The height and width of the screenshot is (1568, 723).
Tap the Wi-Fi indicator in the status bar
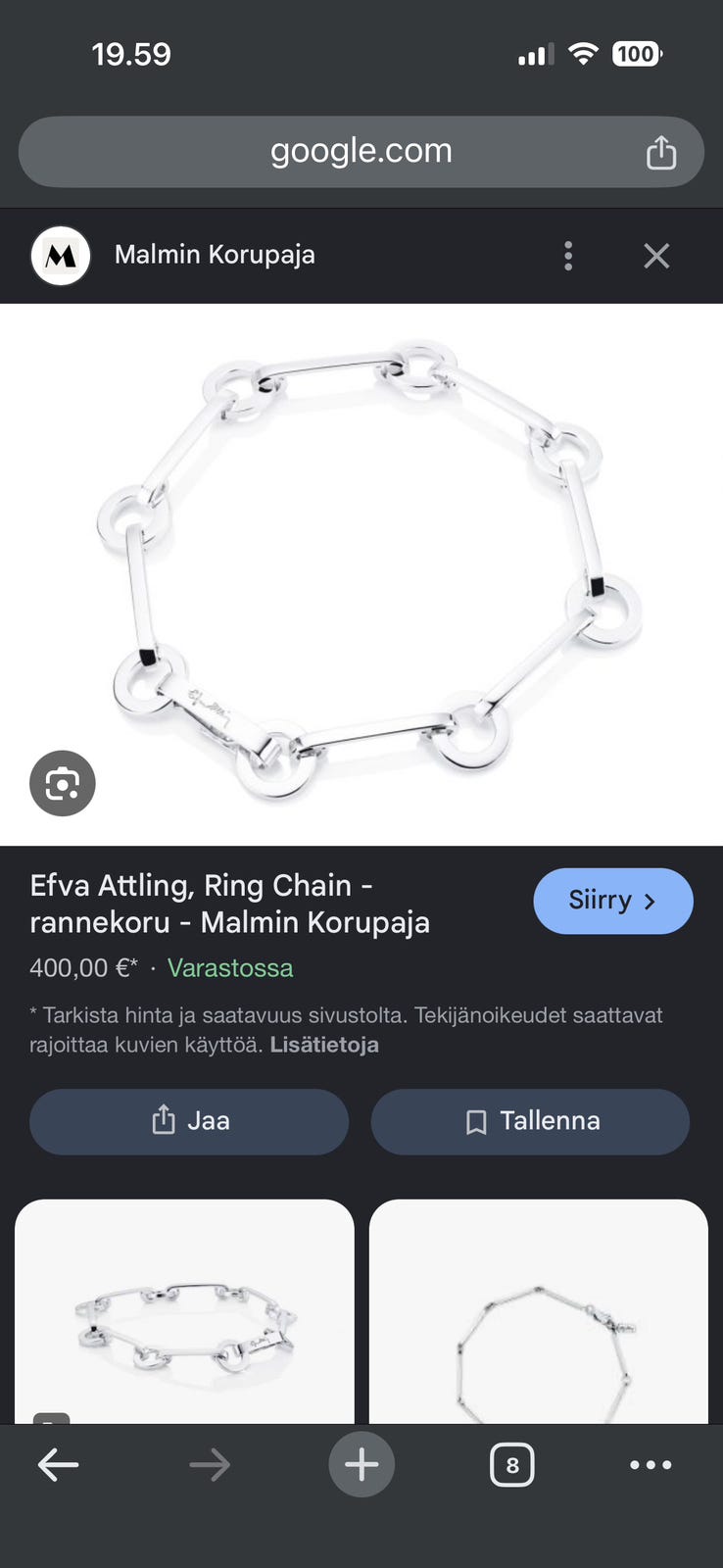582,54
